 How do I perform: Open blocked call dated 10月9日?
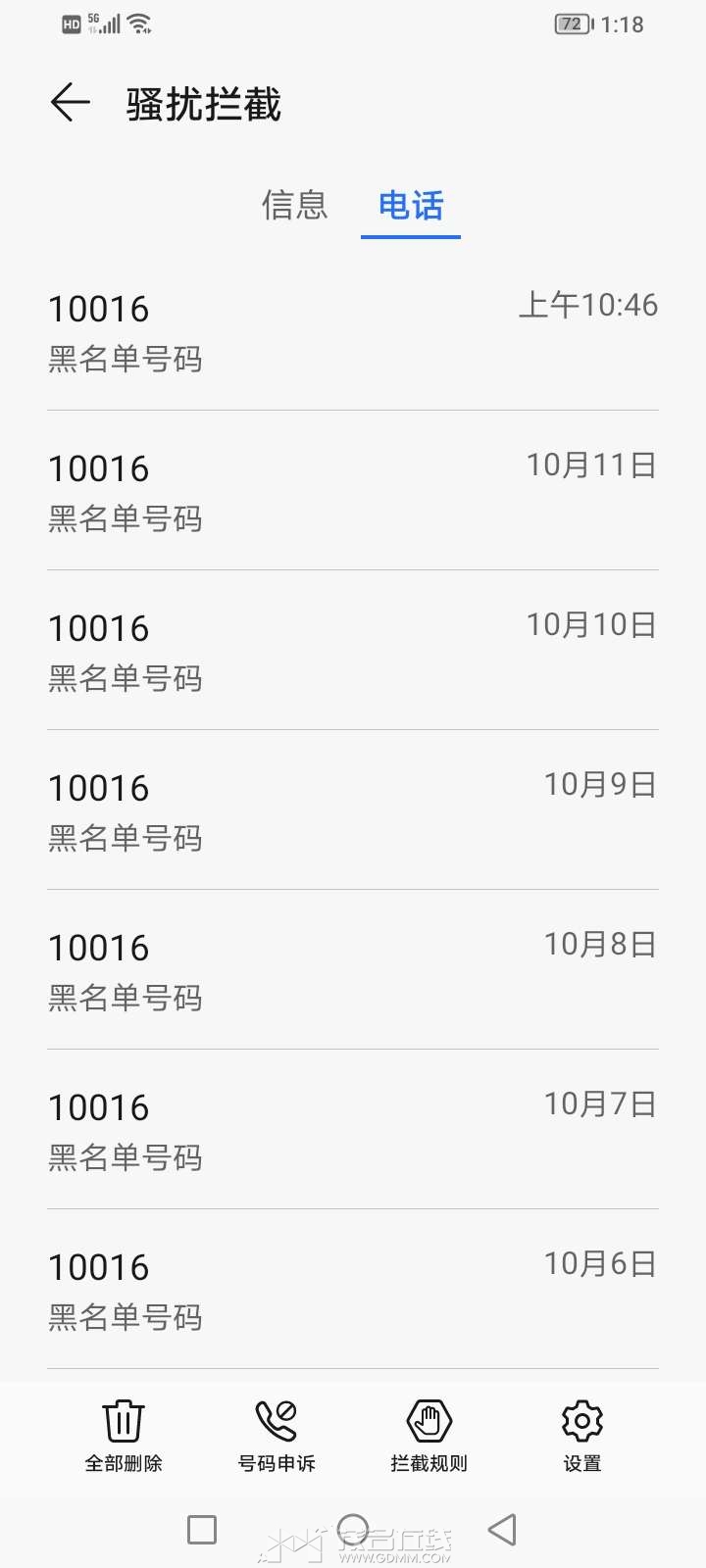353,811
